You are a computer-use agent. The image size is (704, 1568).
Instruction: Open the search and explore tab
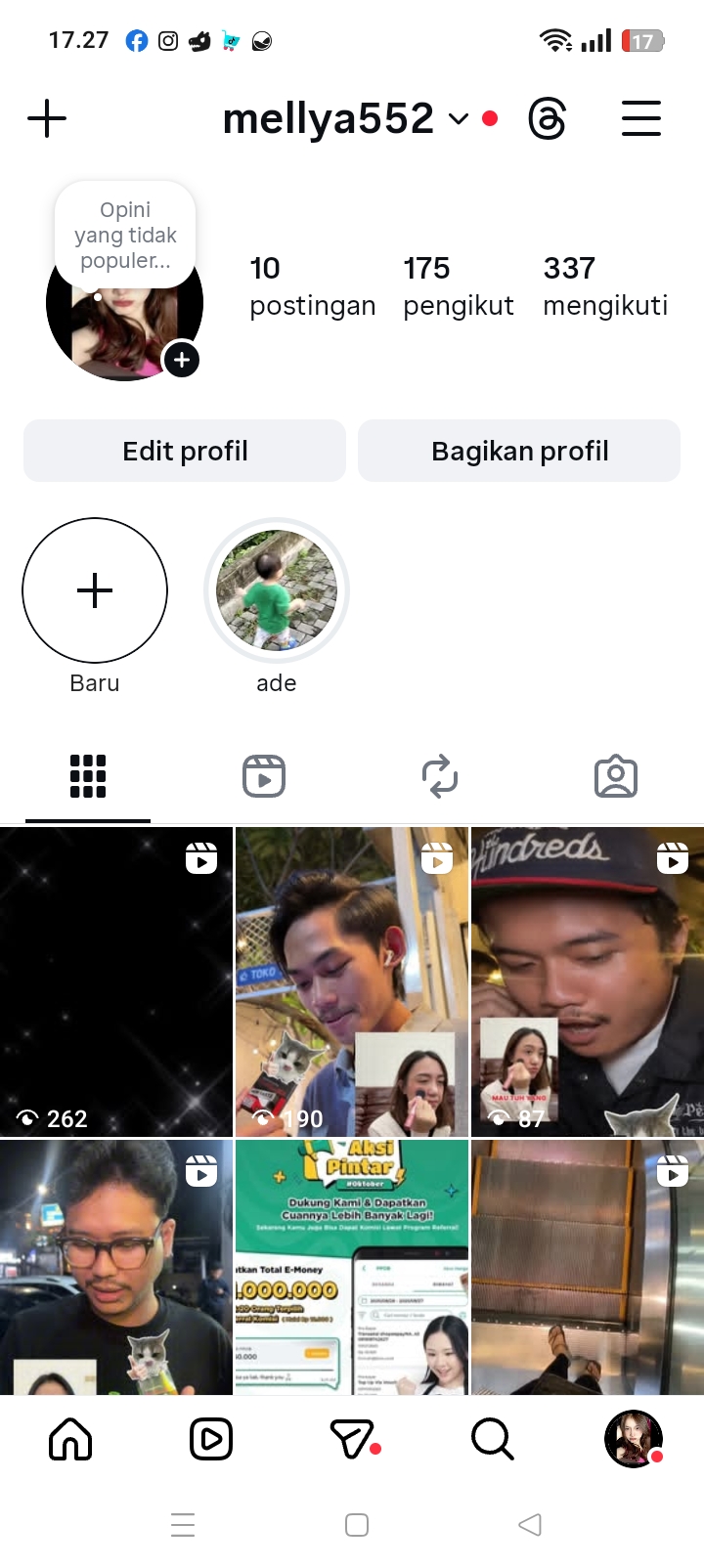(x=492, y=1439)
